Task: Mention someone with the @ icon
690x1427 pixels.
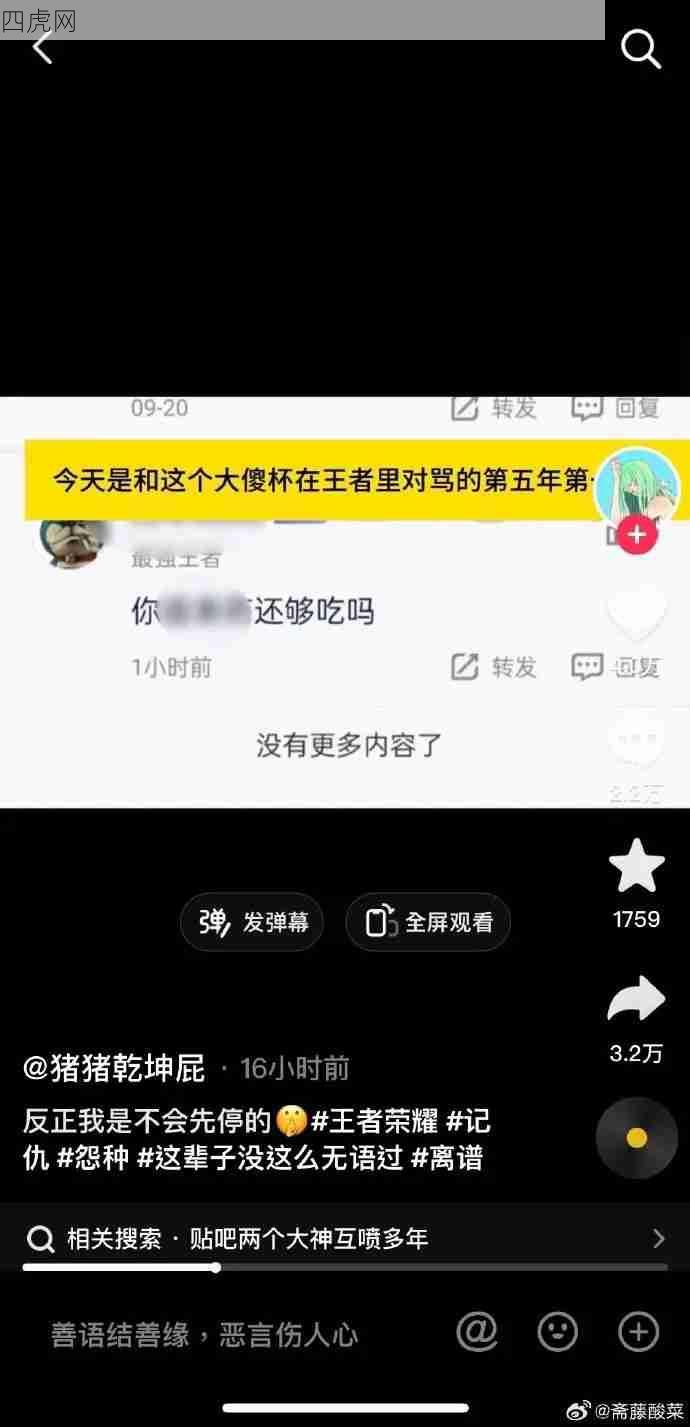Action: click(477, 1331)
